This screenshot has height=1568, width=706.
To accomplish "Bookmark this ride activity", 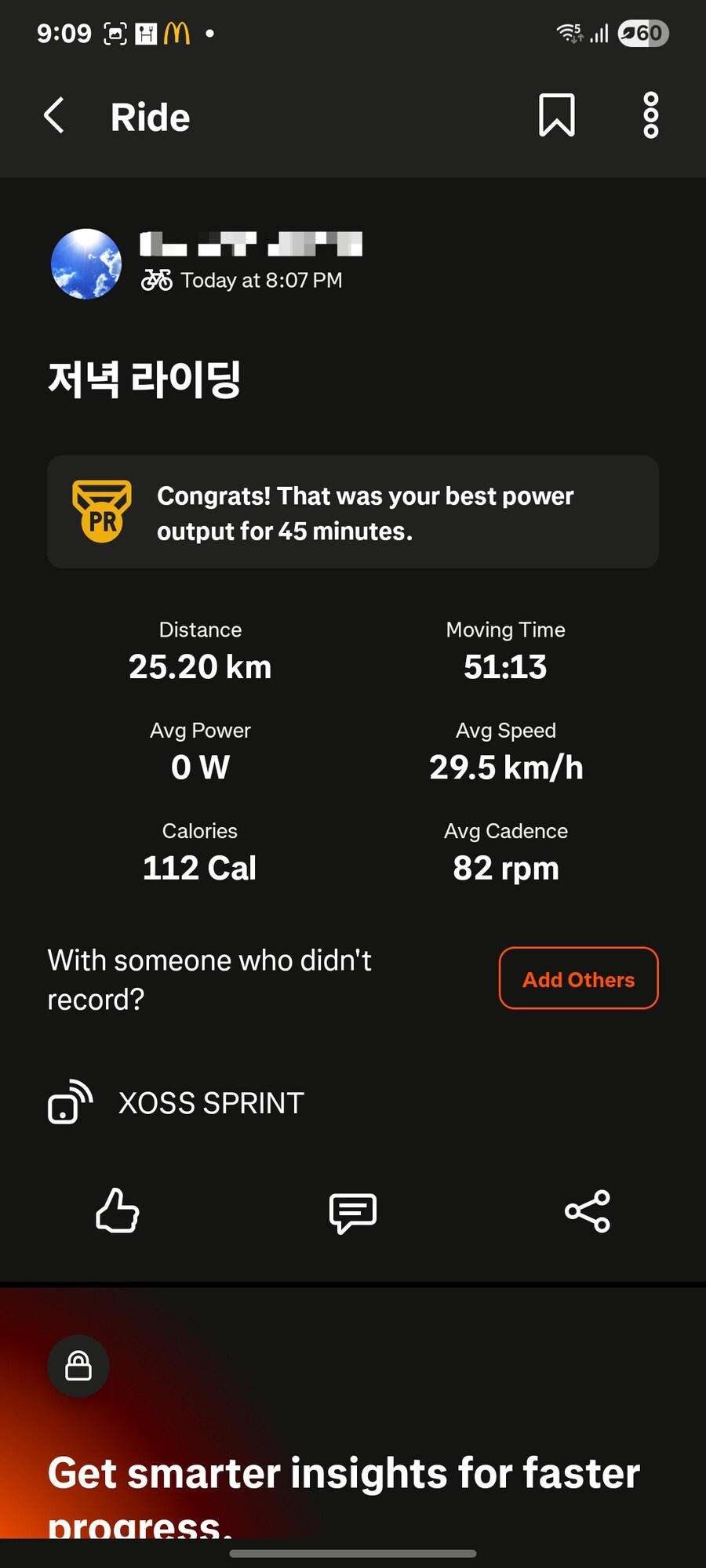I will [557, 116].
